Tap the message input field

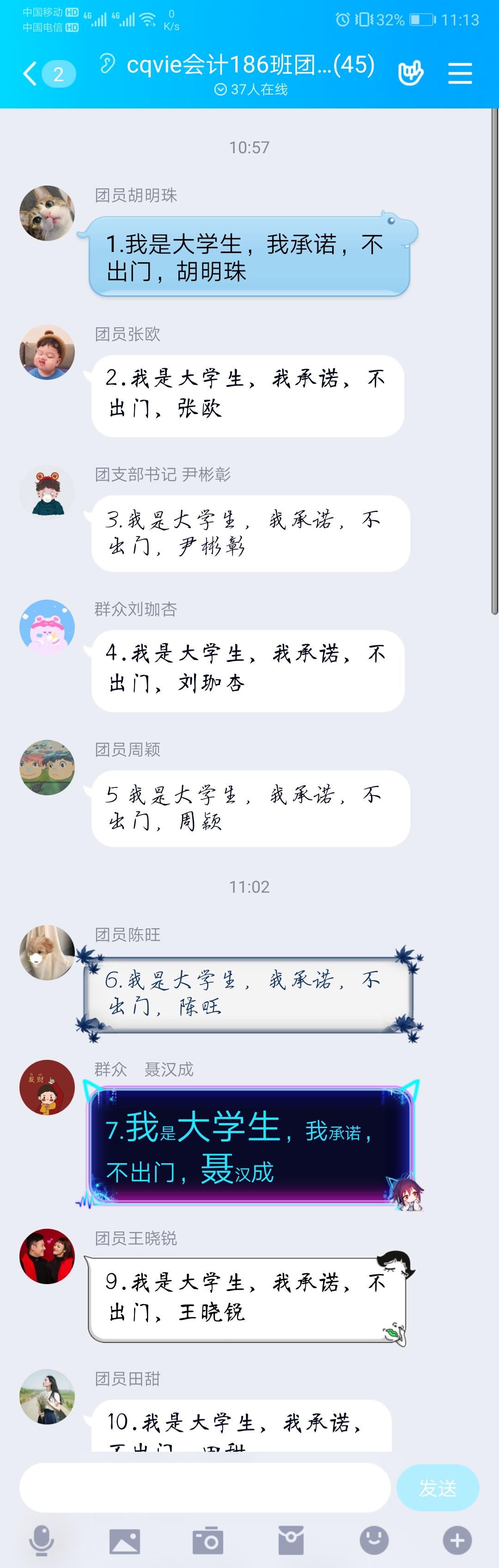pyautogui.click(x=205, y=1488)
